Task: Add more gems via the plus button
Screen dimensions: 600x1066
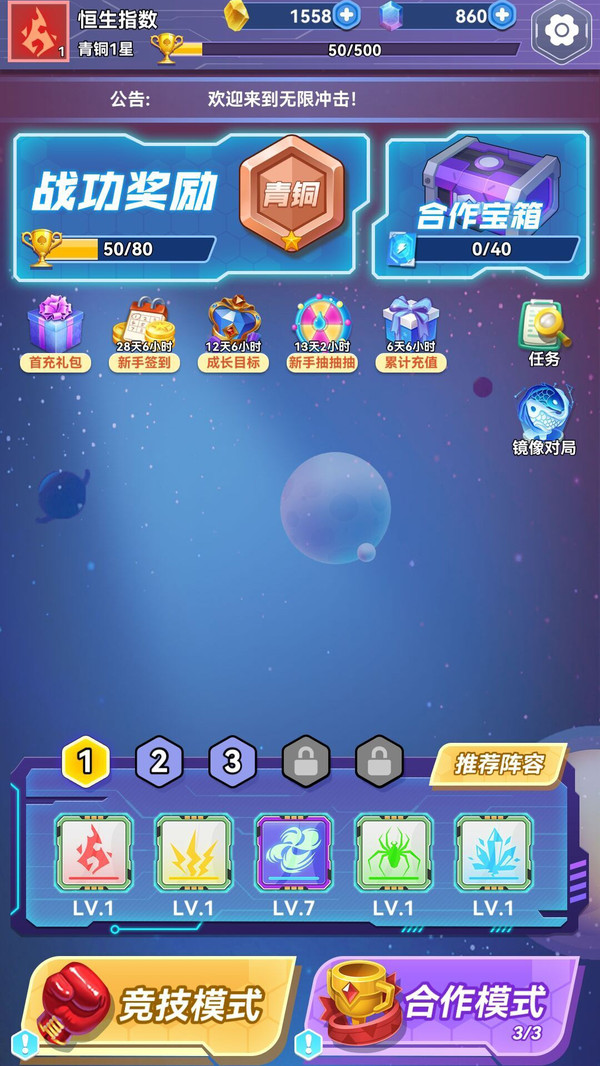Action: tap(501, 16)
